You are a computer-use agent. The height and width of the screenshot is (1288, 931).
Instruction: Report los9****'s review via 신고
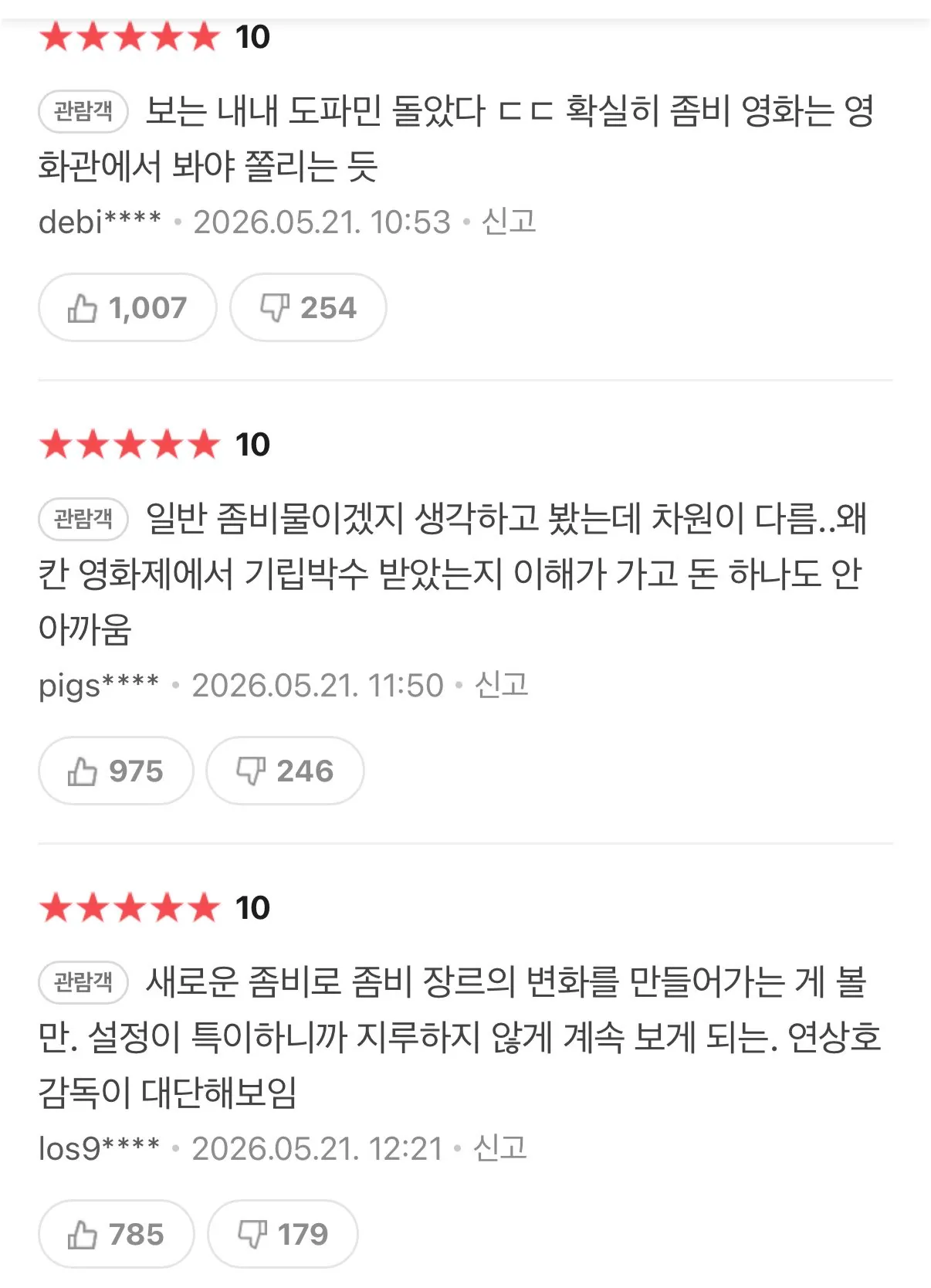point(500,1149)
